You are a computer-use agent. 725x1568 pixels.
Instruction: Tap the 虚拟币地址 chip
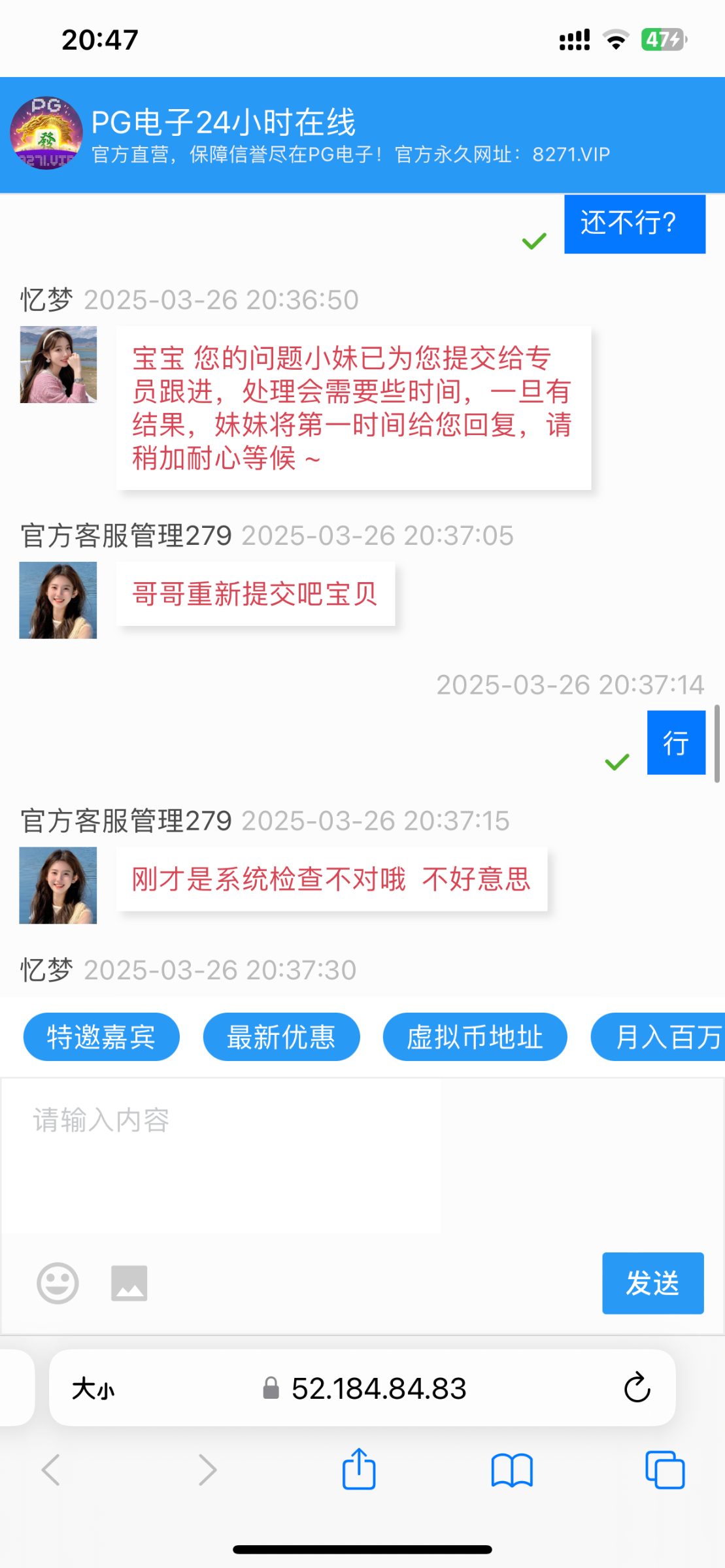475,1036
